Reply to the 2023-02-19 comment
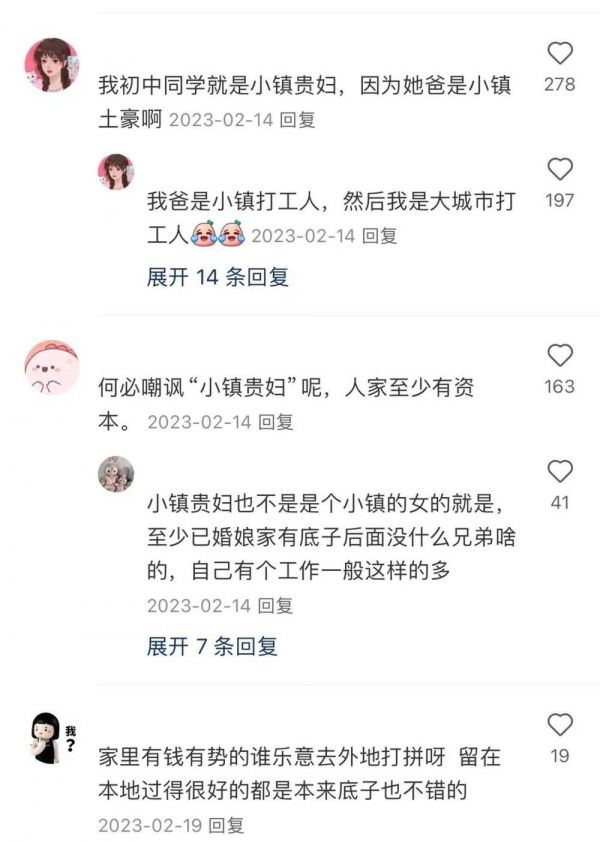 coord(227,826)
